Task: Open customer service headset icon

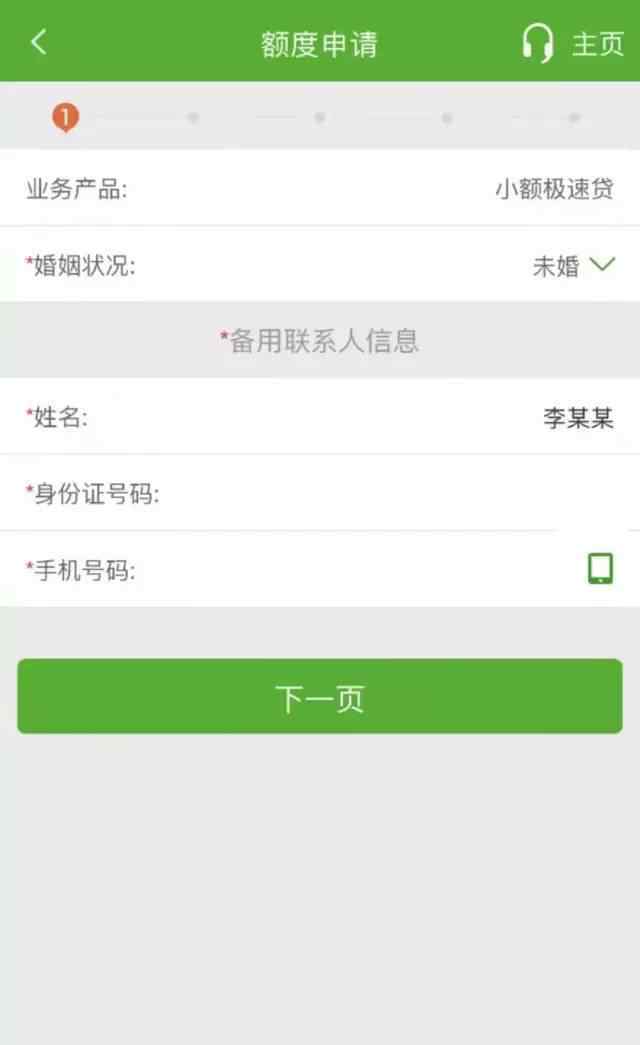Action: pos(537,43)
